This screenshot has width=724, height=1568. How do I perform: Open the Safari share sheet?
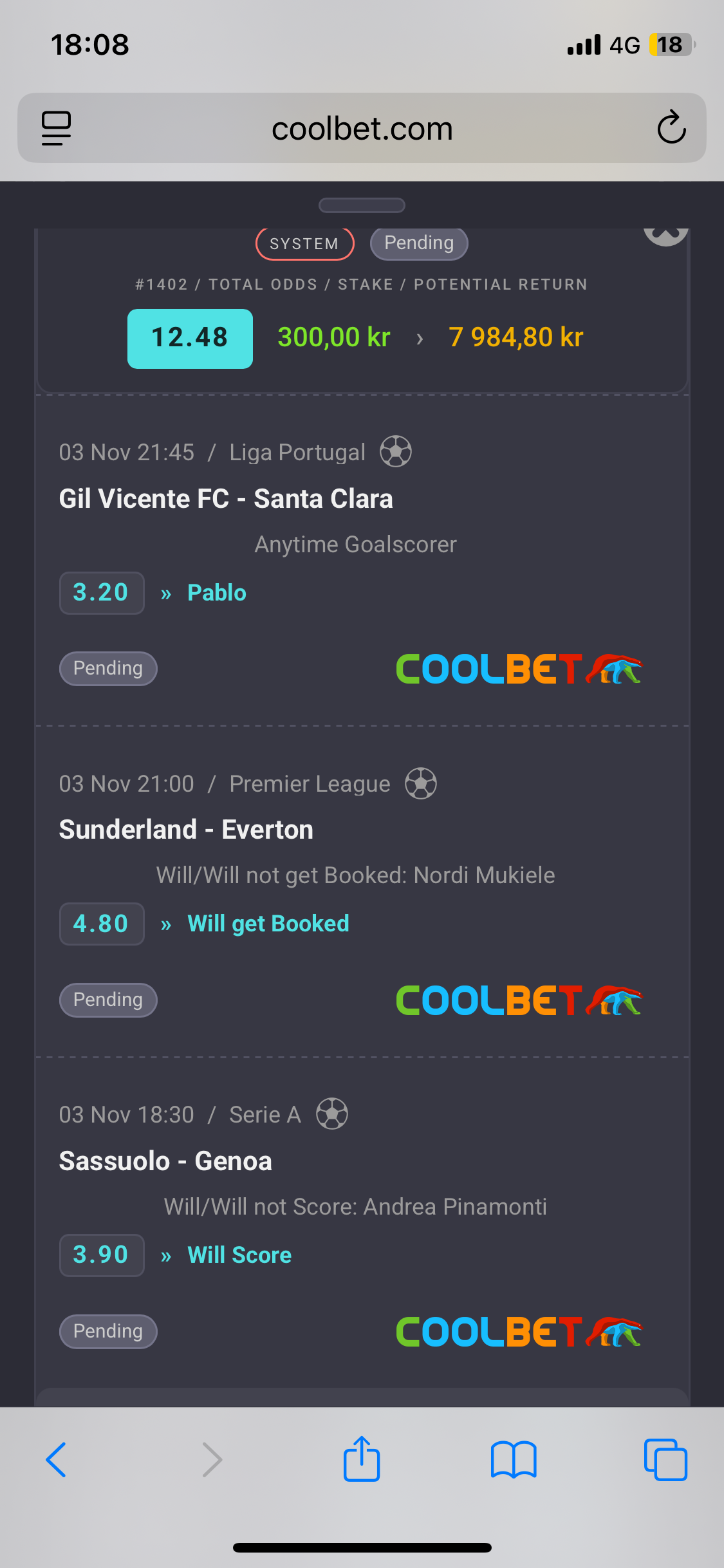[362, 1459]
